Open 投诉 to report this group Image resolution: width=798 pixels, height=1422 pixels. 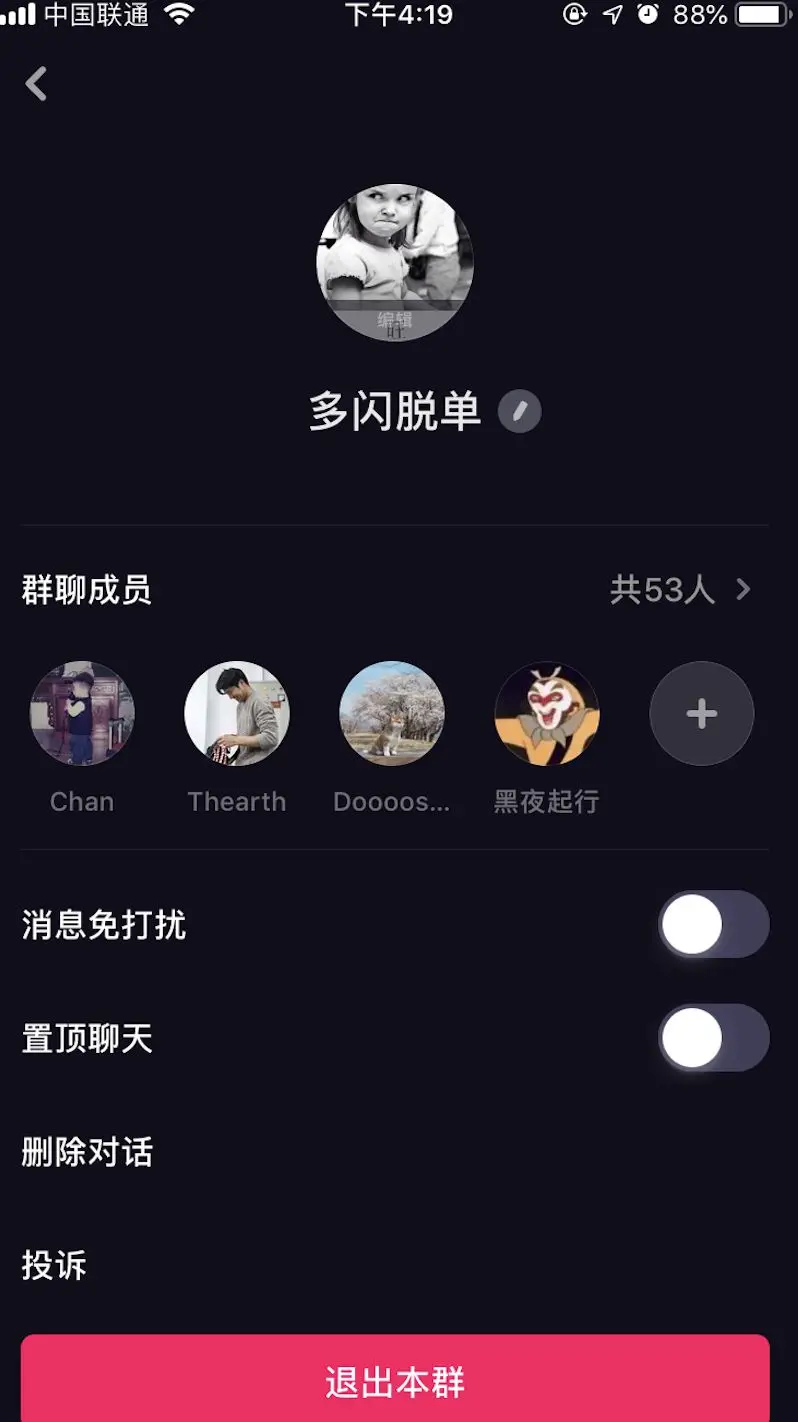click(55, 1265)
